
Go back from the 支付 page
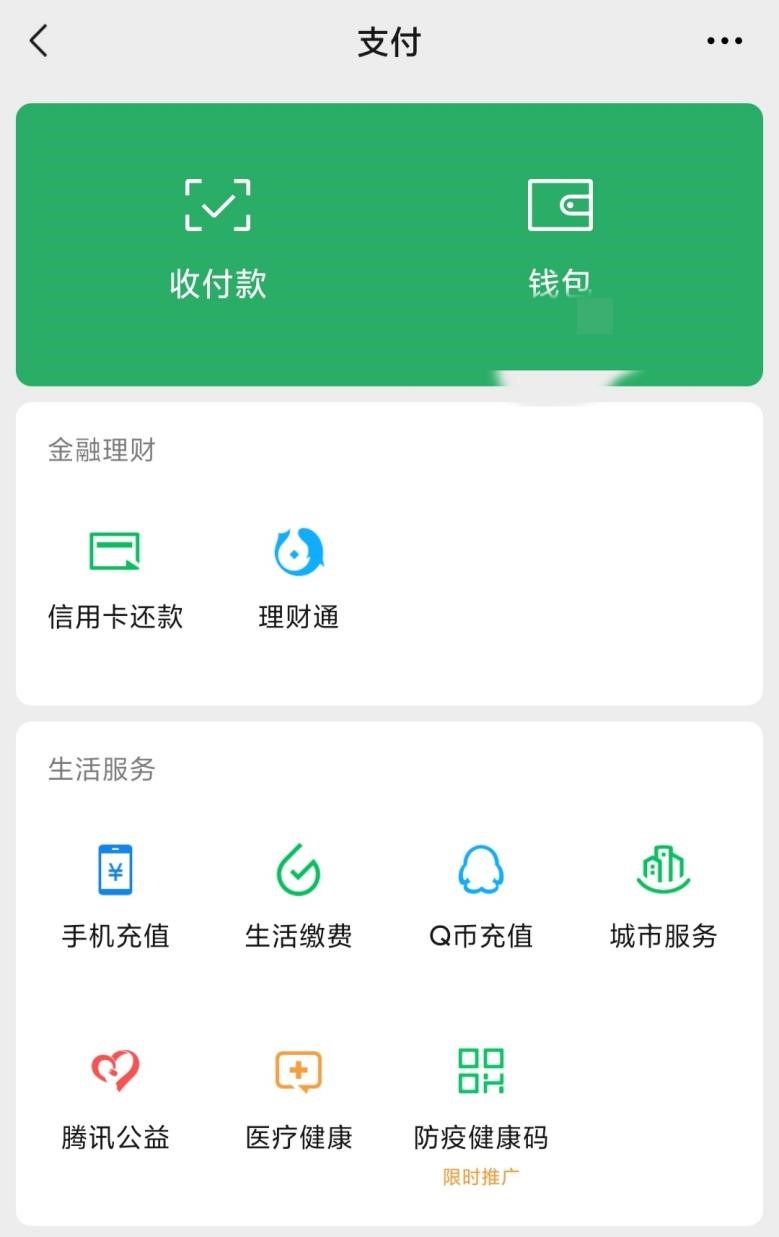pos(39,41)
